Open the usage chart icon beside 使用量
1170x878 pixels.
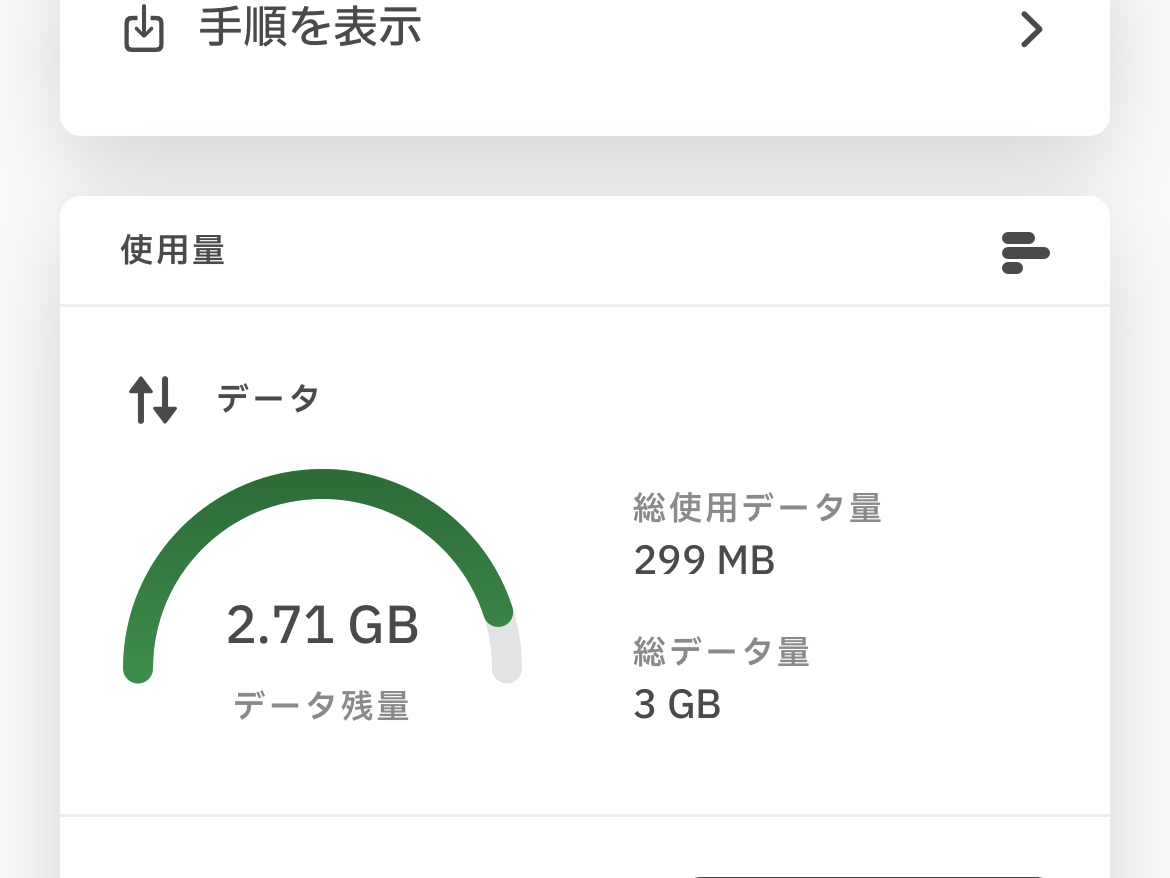point(1025,252)
